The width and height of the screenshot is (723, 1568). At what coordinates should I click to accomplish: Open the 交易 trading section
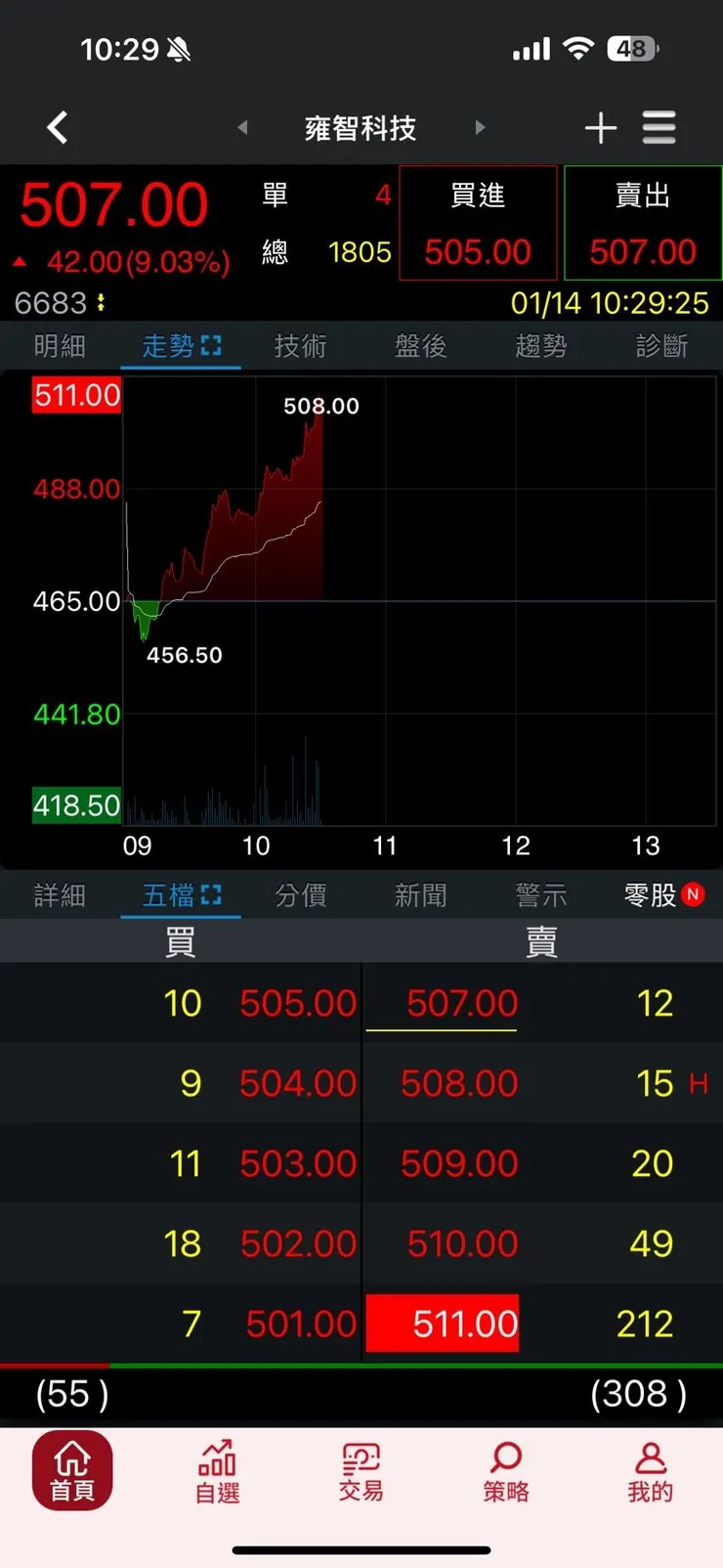(x=361, y=1471)
